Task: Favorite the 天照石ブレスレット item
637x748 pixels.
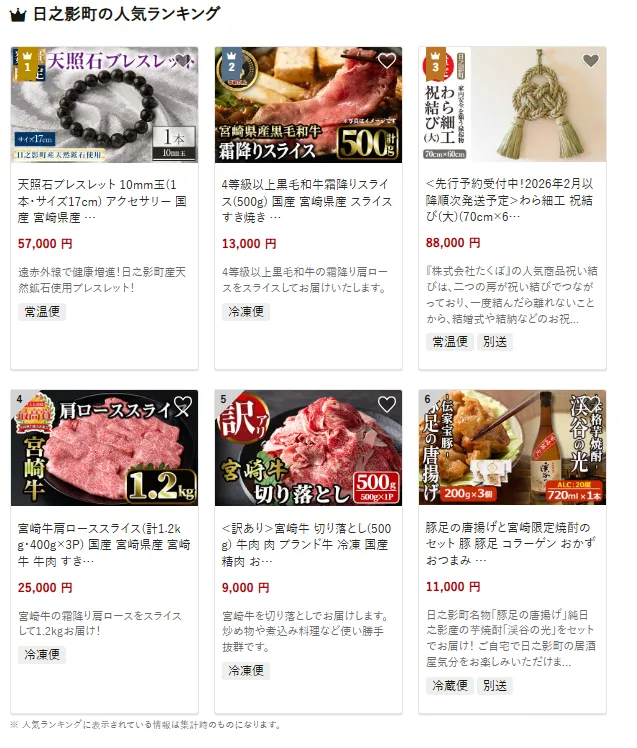Action: [183, 61]
